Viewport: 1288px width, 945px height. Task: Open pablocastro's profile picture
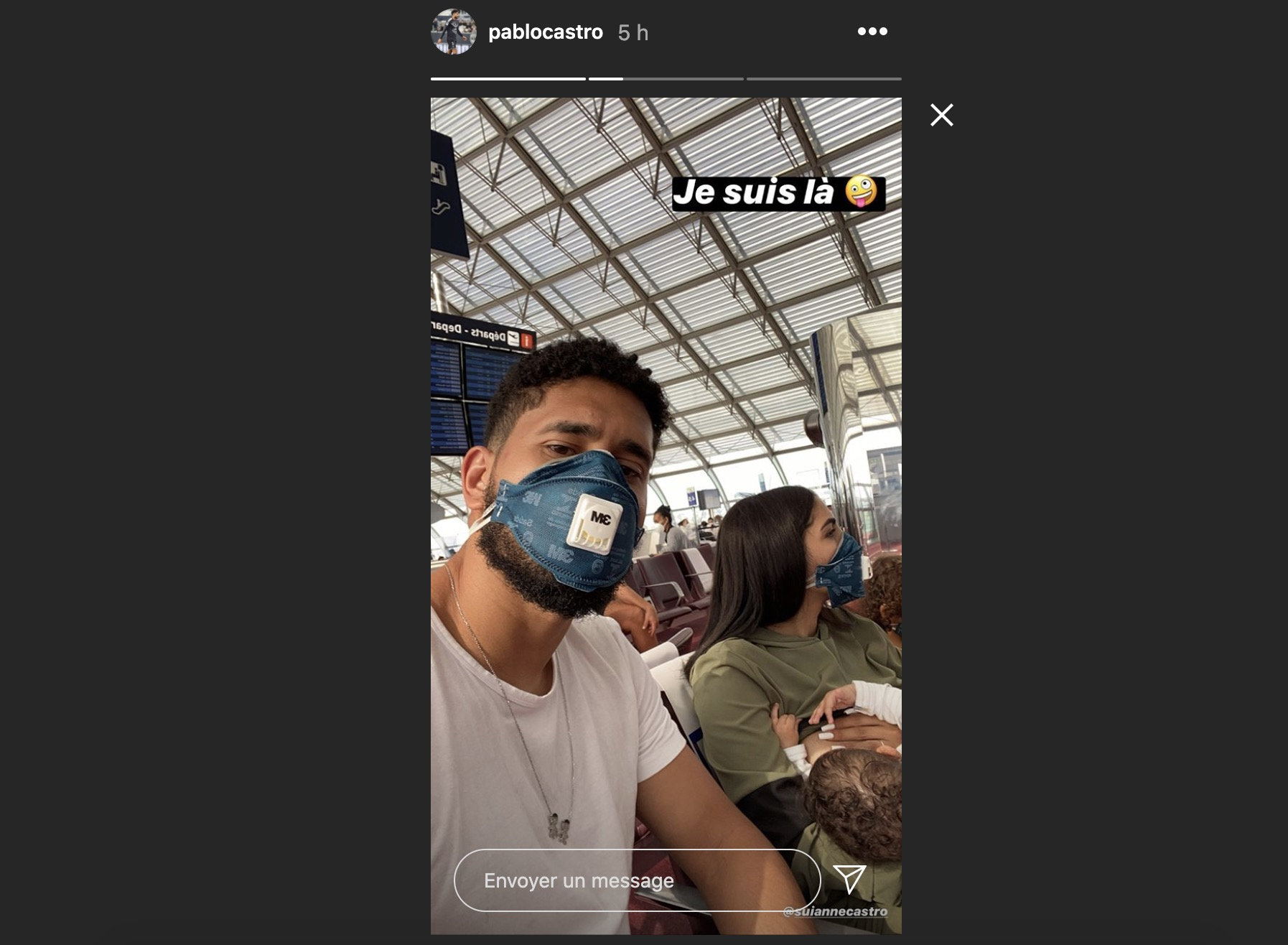point(453,32)
